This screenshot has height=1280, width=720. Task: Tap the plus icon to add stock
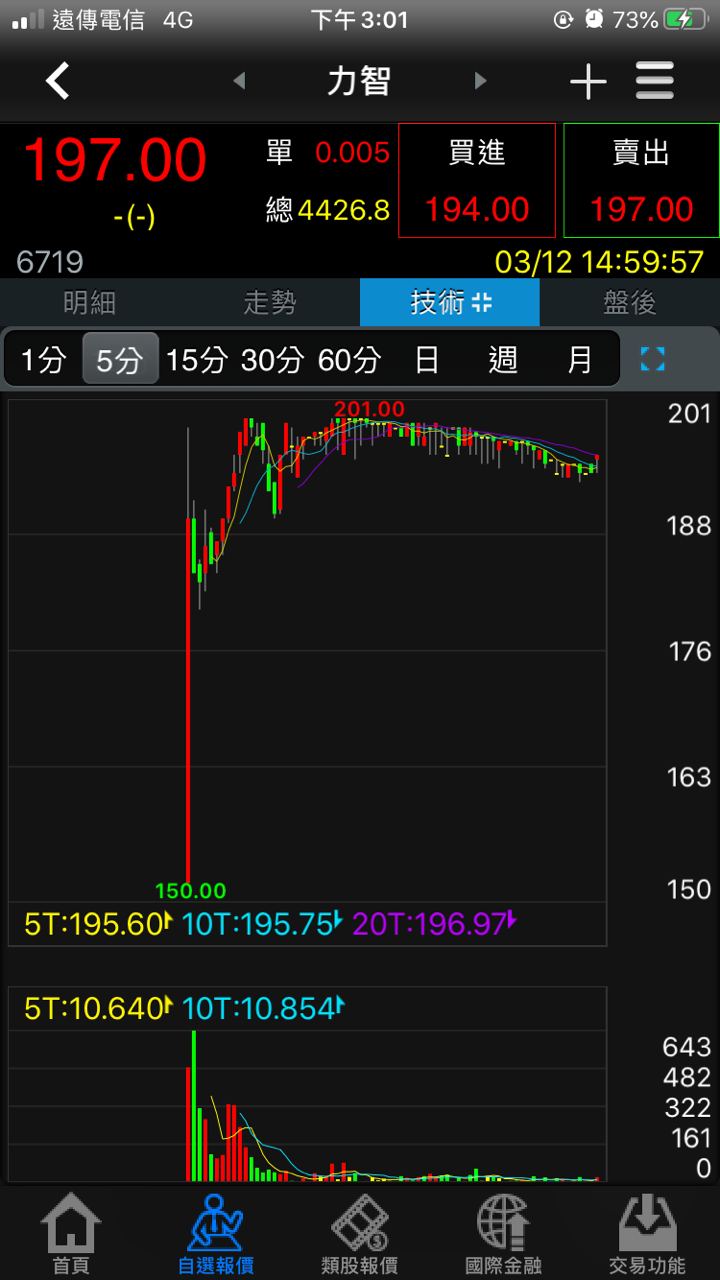click(x=588, y=82)
